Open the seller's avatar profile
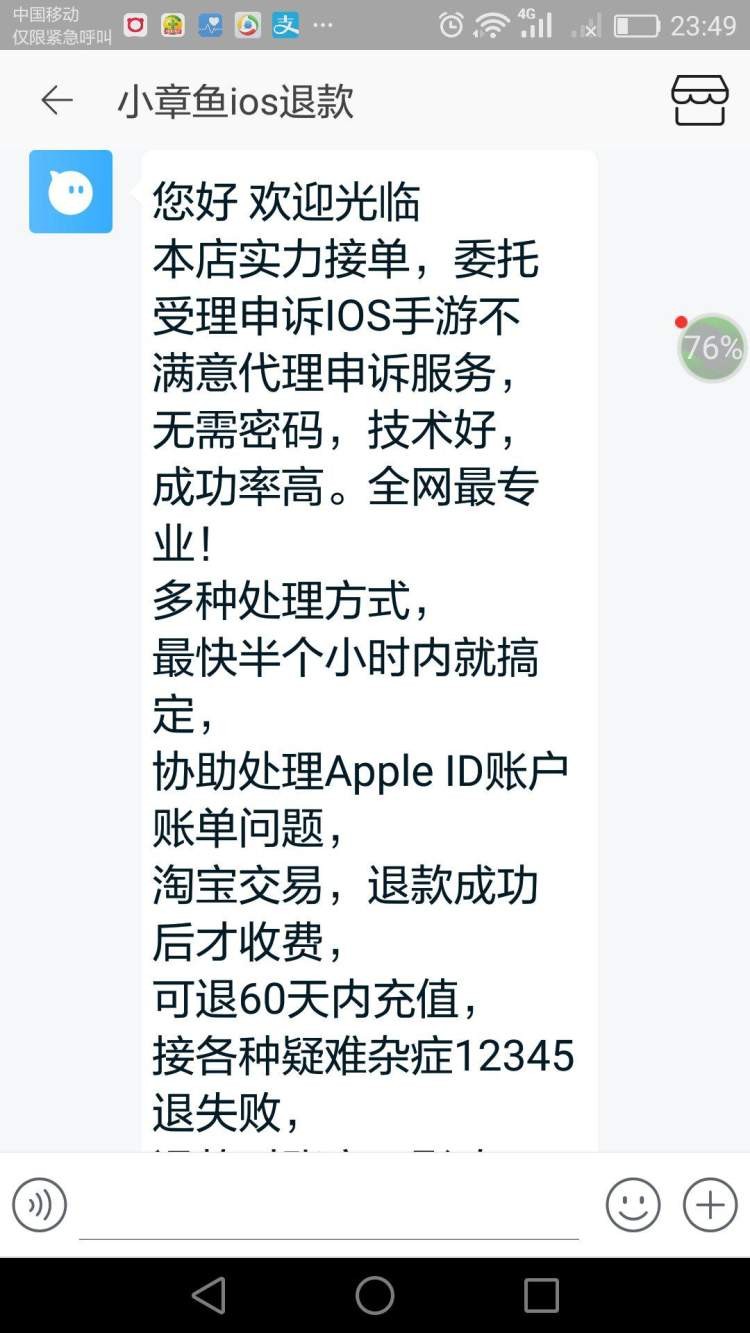The width and height of the screenshot is (750, 1333). click(x=71, y=192)
